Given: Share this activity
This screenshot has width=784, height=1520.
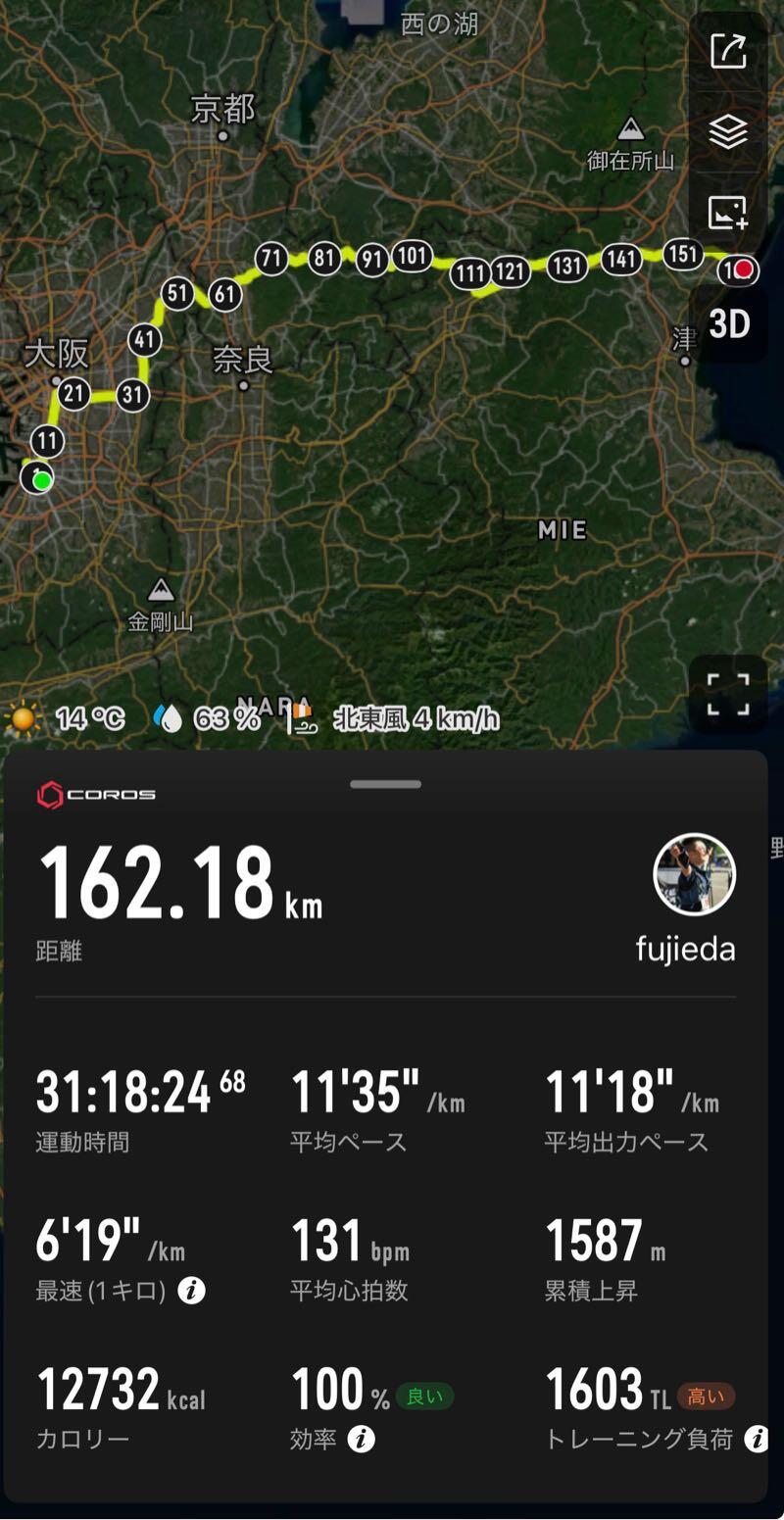Looking at the screenshot, I should (728, 51).
